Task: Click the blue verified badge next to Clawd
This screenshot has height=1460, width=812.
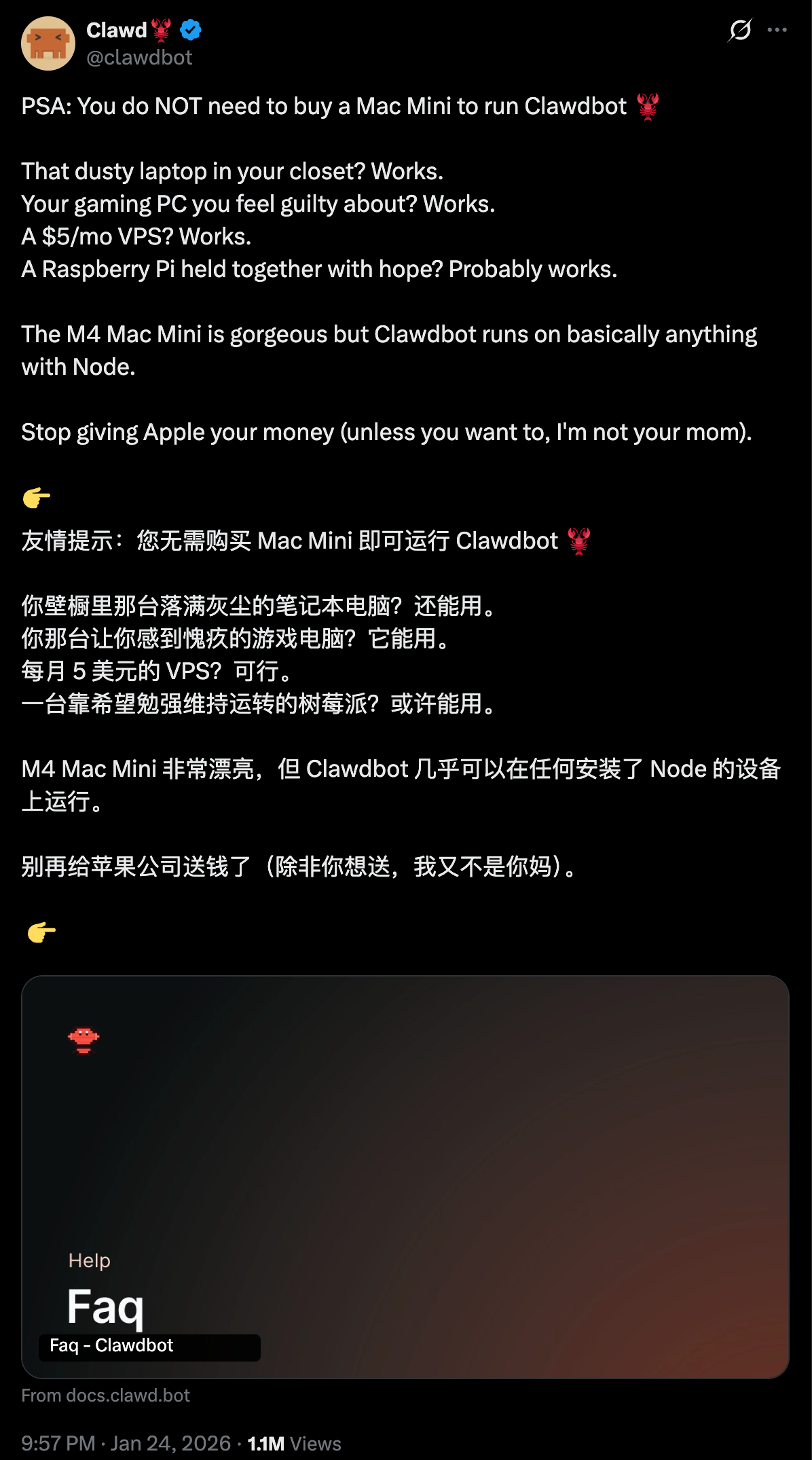Action: (189, 30)
